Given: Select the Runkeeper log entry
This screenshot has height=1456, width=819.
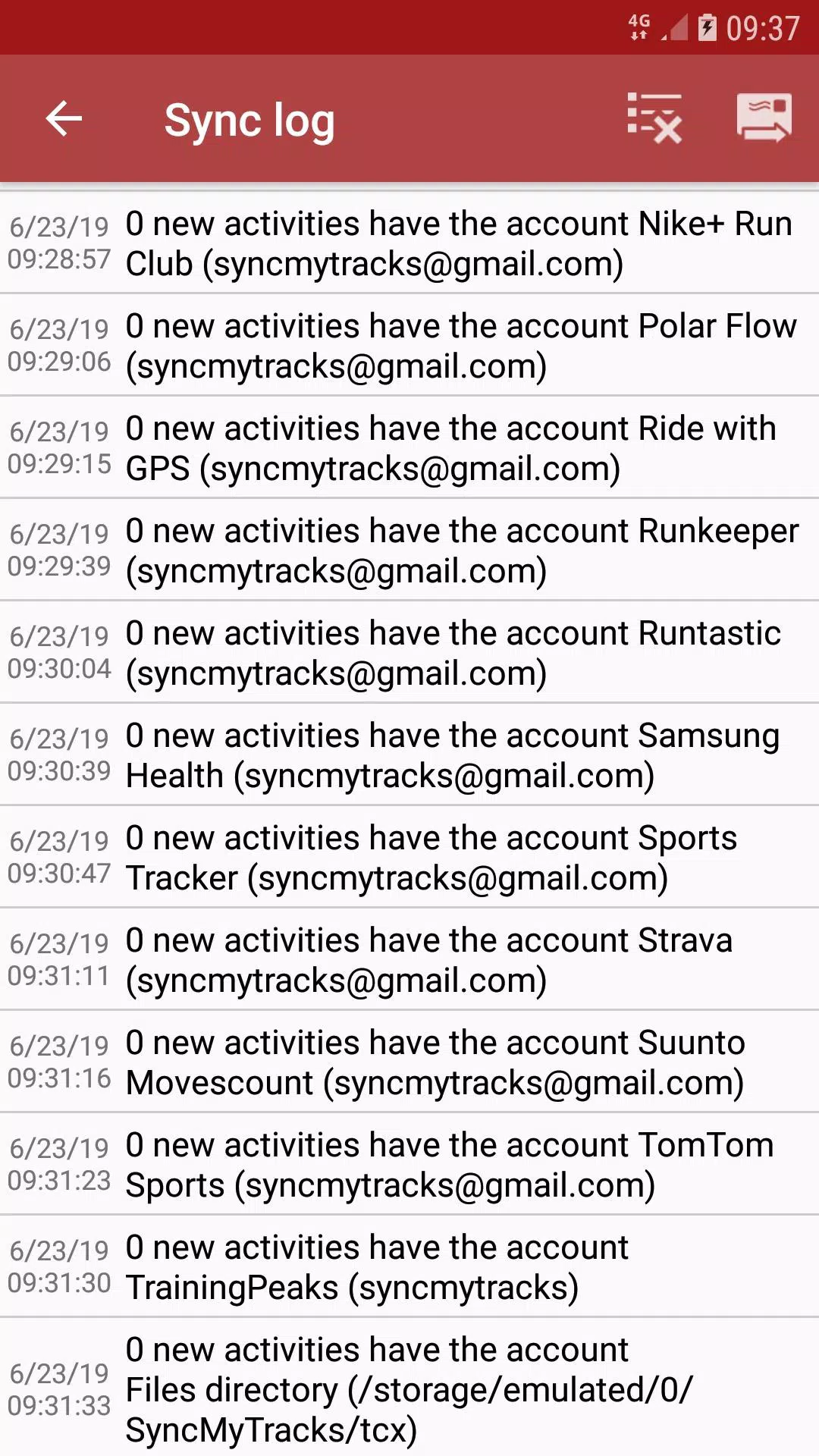Looking at the screenshot, I should pyautogui.click(x=409, y=550).
